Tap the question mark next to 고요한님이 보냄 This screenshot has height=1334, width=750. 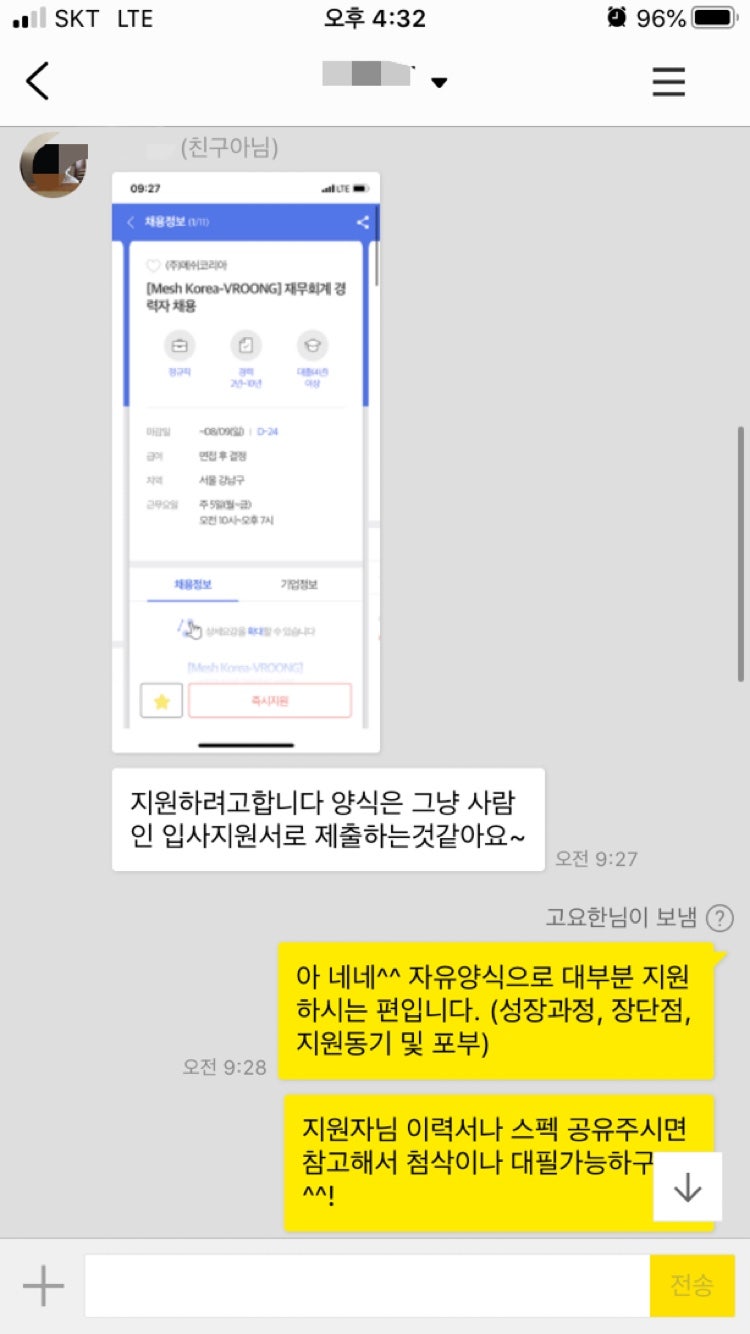[719, 918]
